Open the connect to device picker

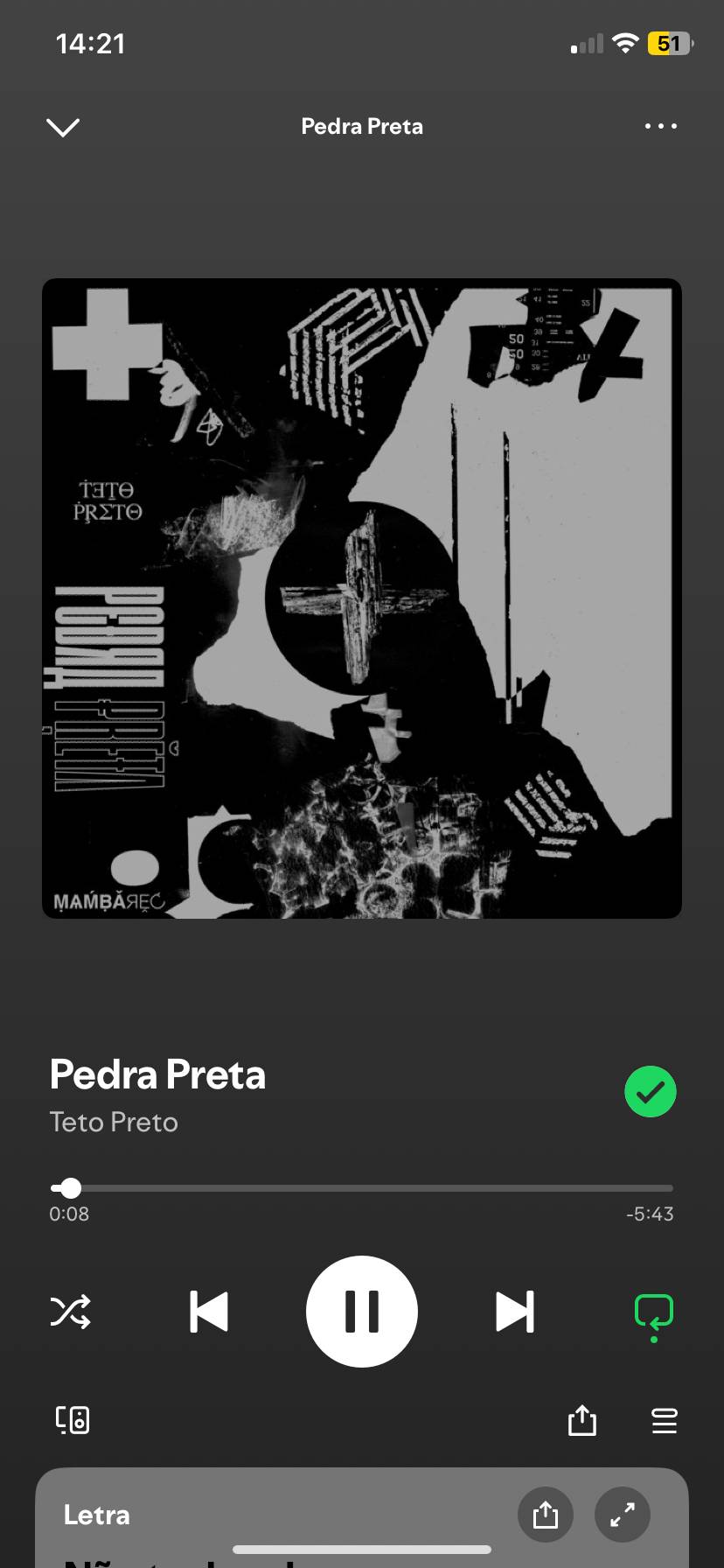click(x=73, y=1419)
